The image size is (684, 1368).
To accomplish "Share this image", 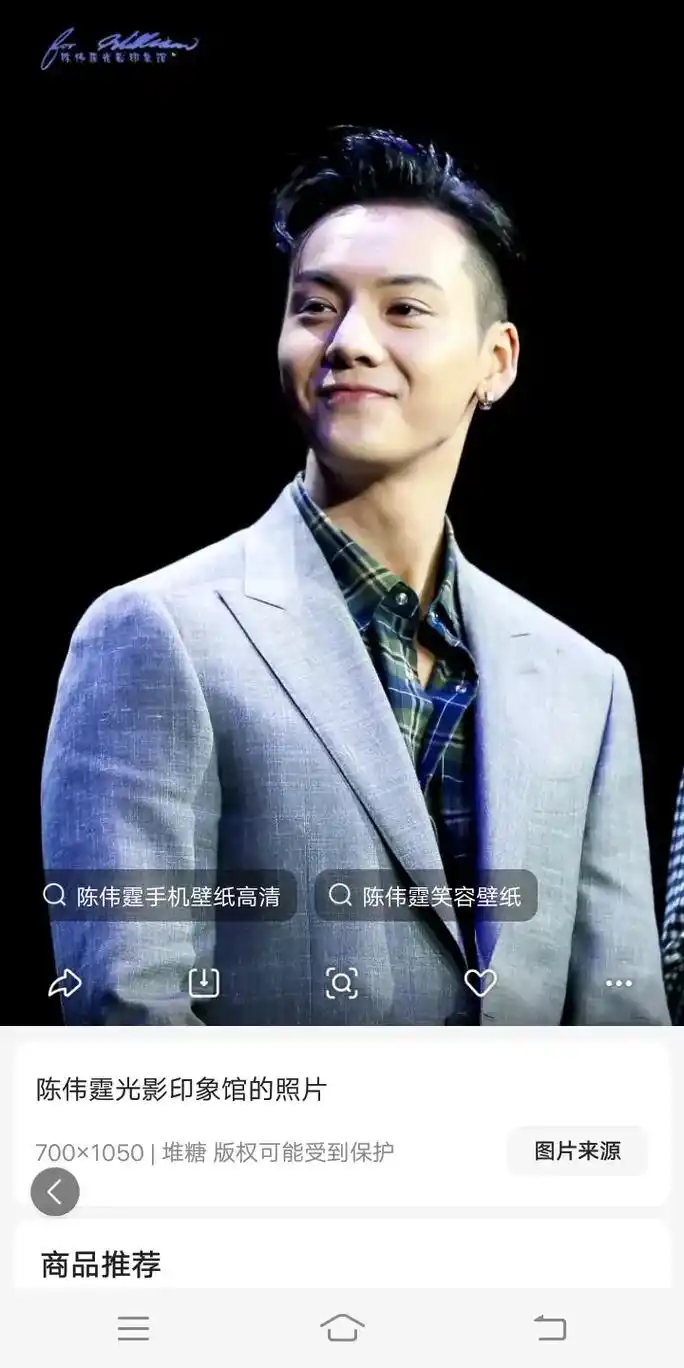I will (65, 984).
